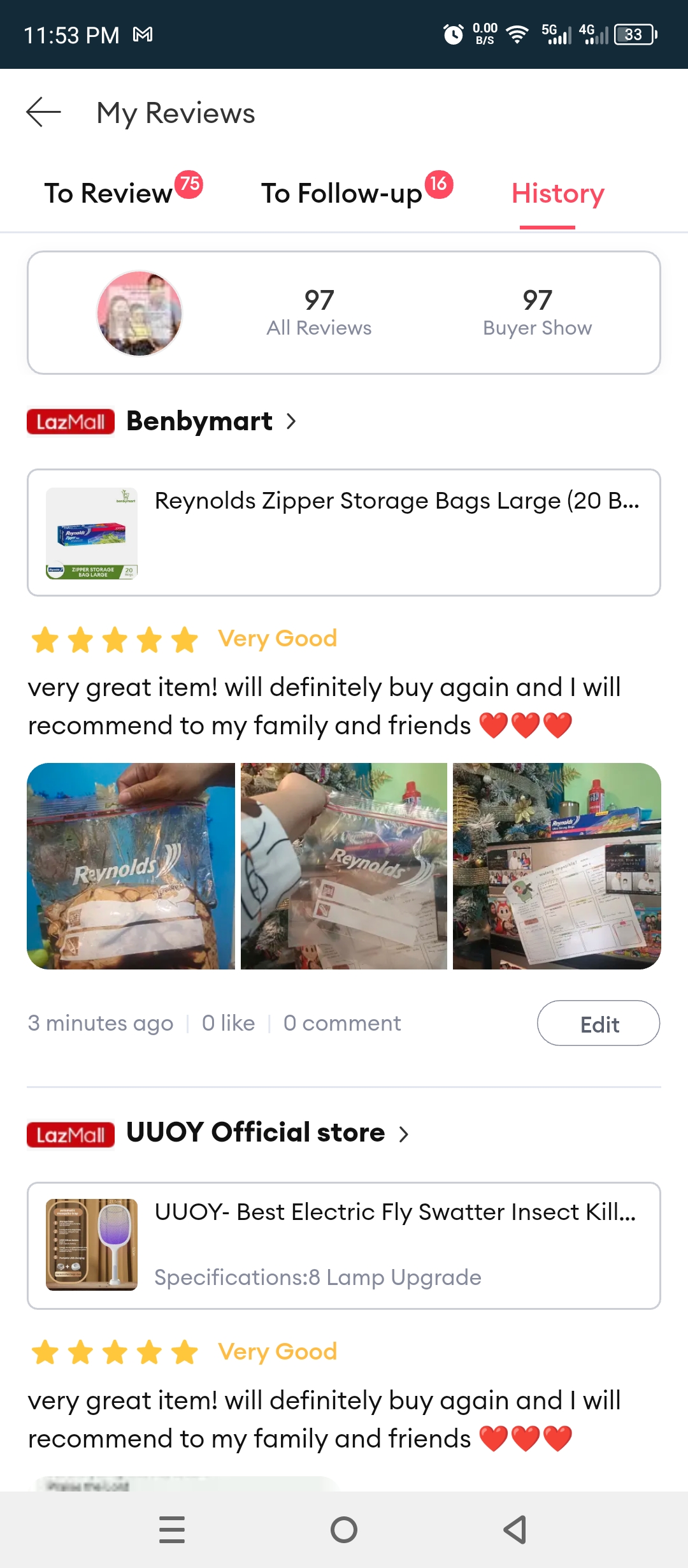Visit UUOY Official store
The height and width of the screenshot is (1568, 688).
click(268, 1133)
